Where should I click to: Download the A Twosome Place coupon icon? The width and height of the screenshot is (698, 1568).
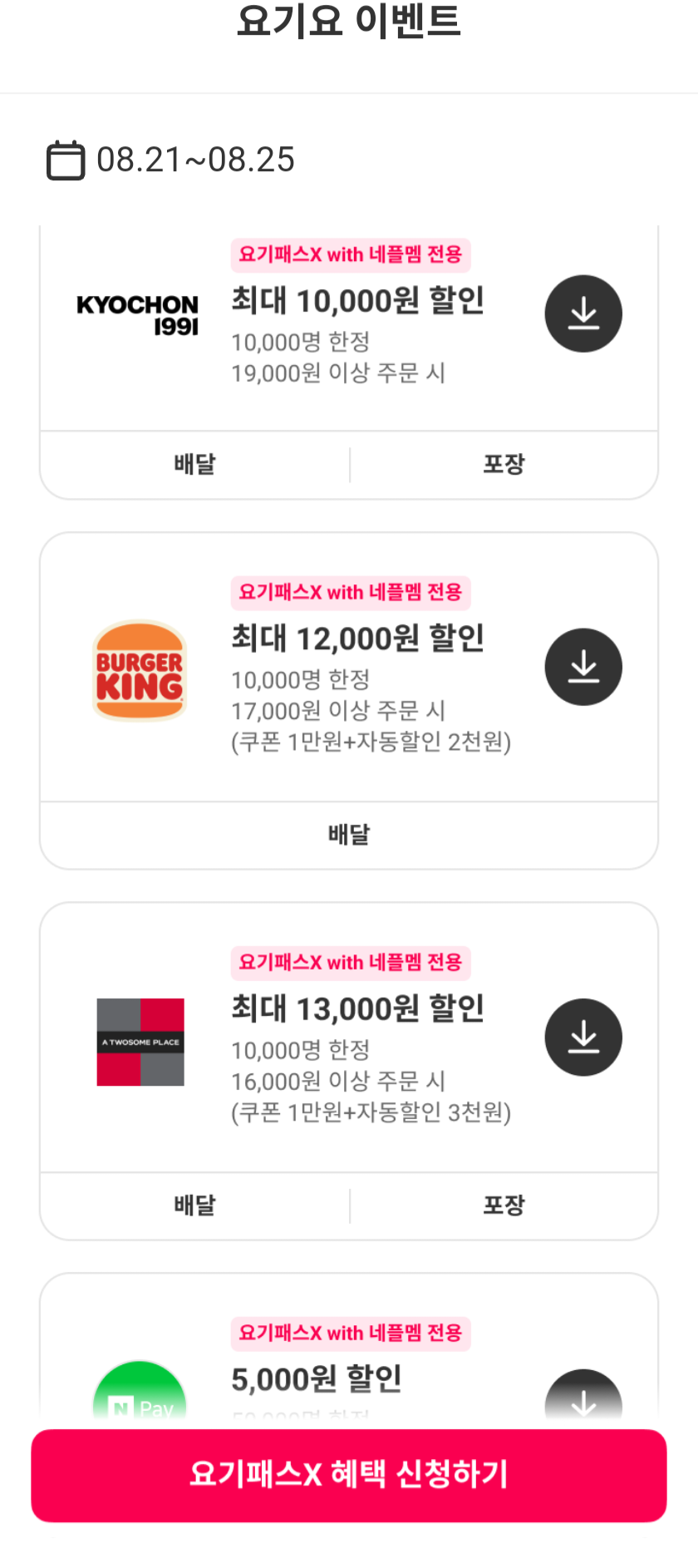click(582, 1038)
